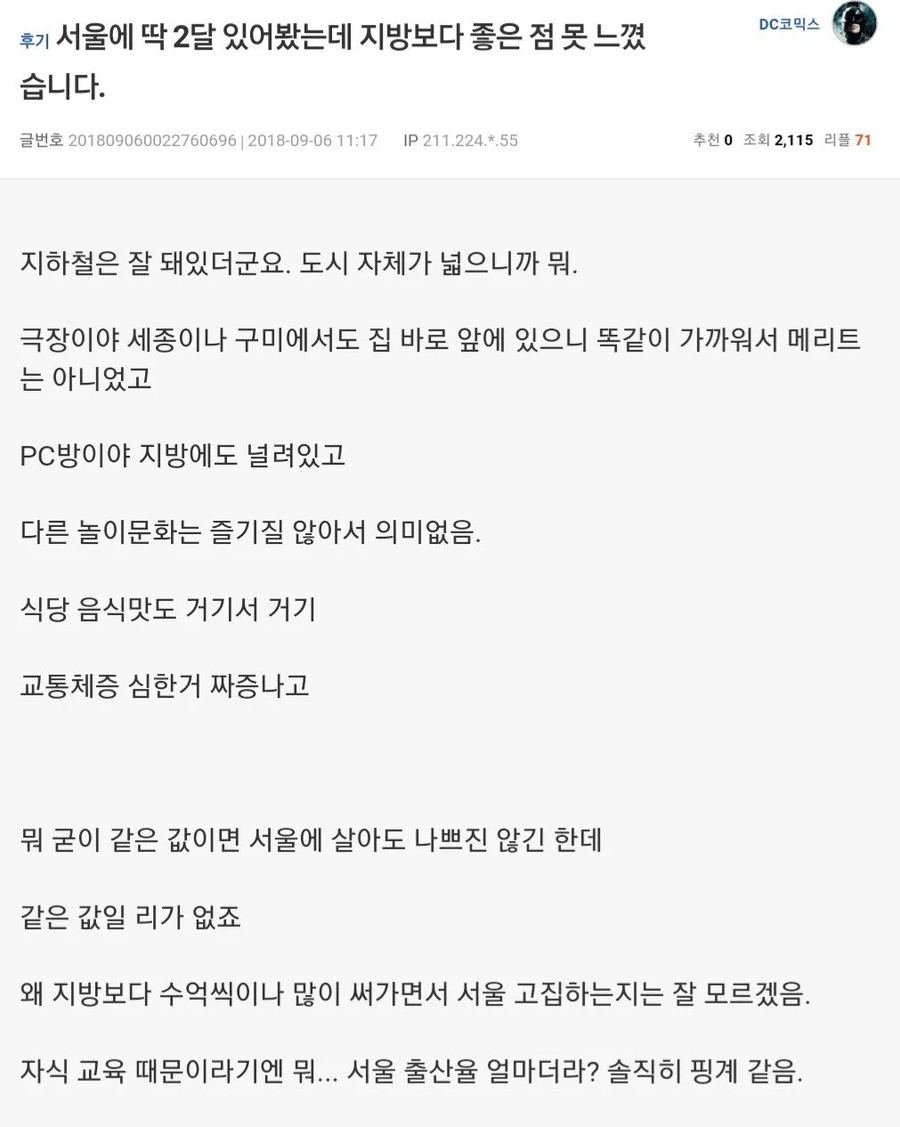View author DC코믹스's profile
The width and height of the screenshot is (900, 1127).
789,24
